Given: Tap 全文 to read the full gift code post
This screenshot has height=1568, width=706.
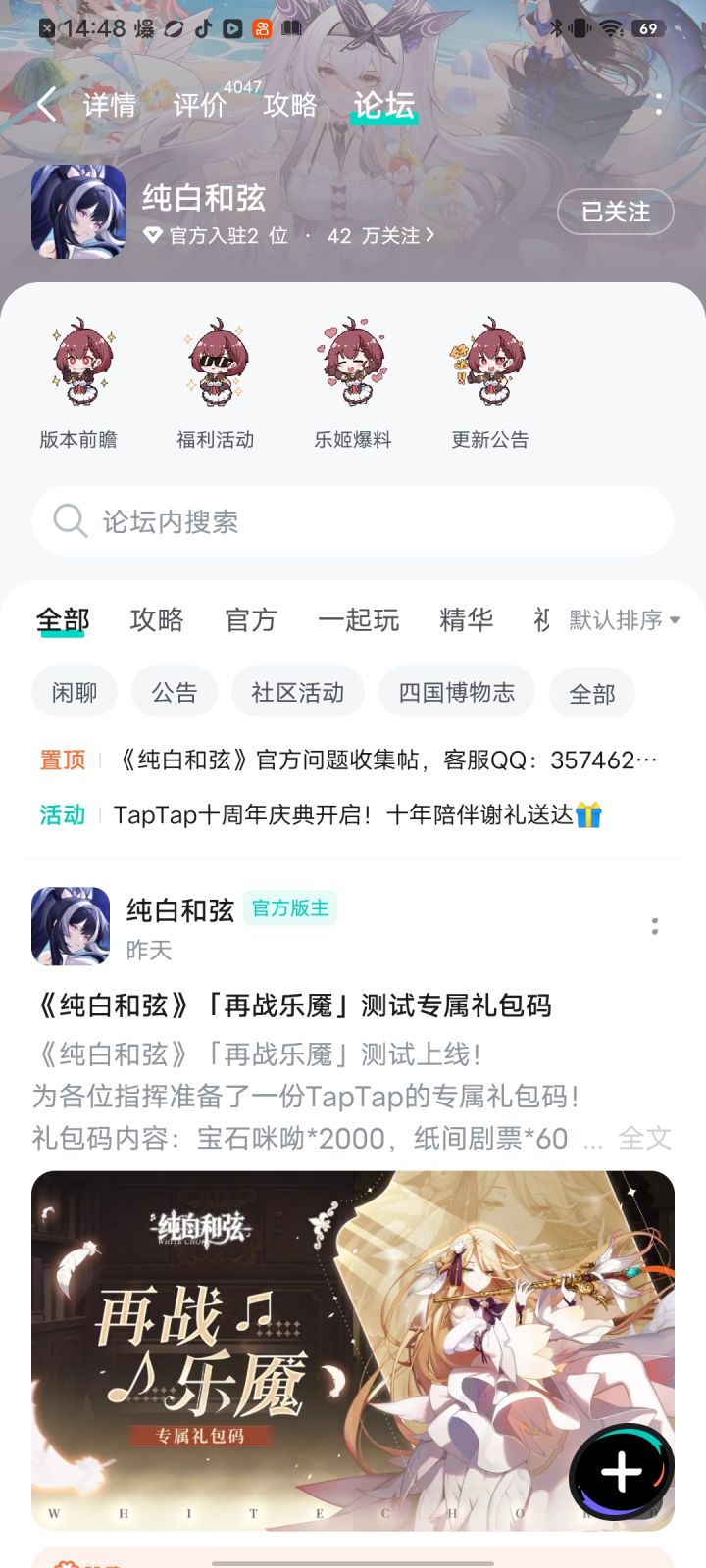Looking at the screenshot, I should coord(646,1138).
